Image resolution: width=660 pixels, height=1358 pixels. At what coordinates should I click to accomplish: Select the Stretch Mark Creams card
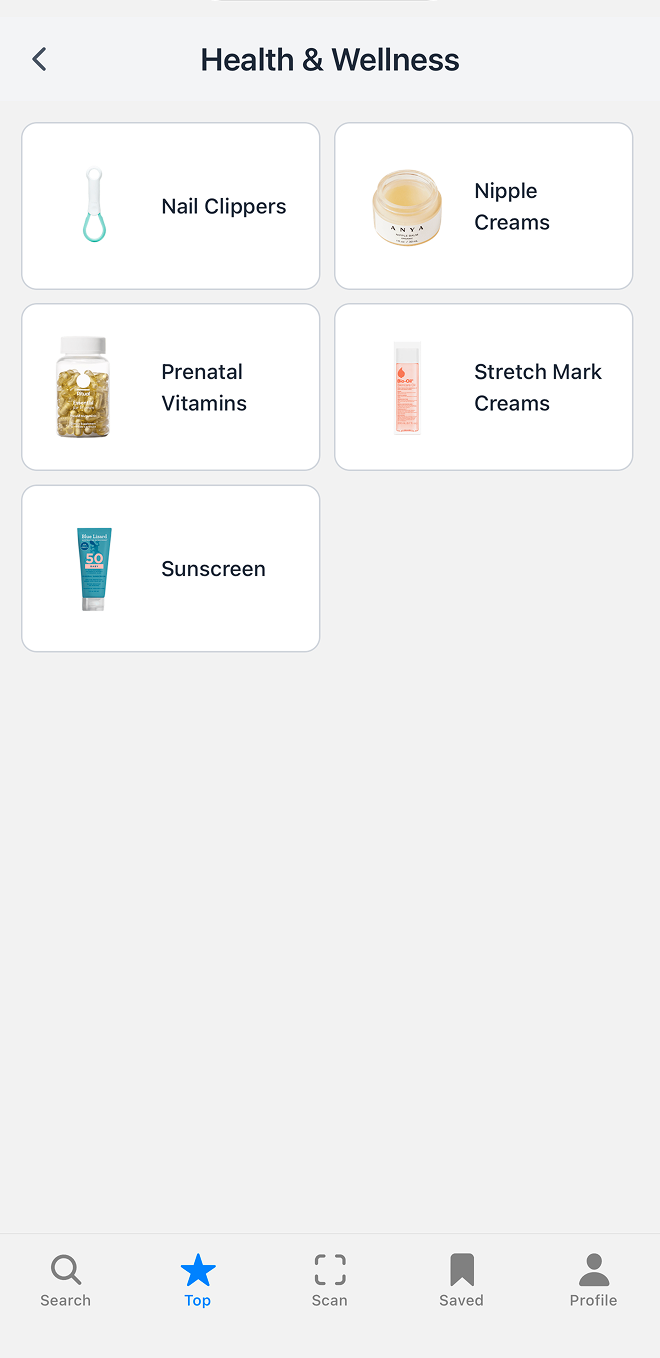[484, 387]
